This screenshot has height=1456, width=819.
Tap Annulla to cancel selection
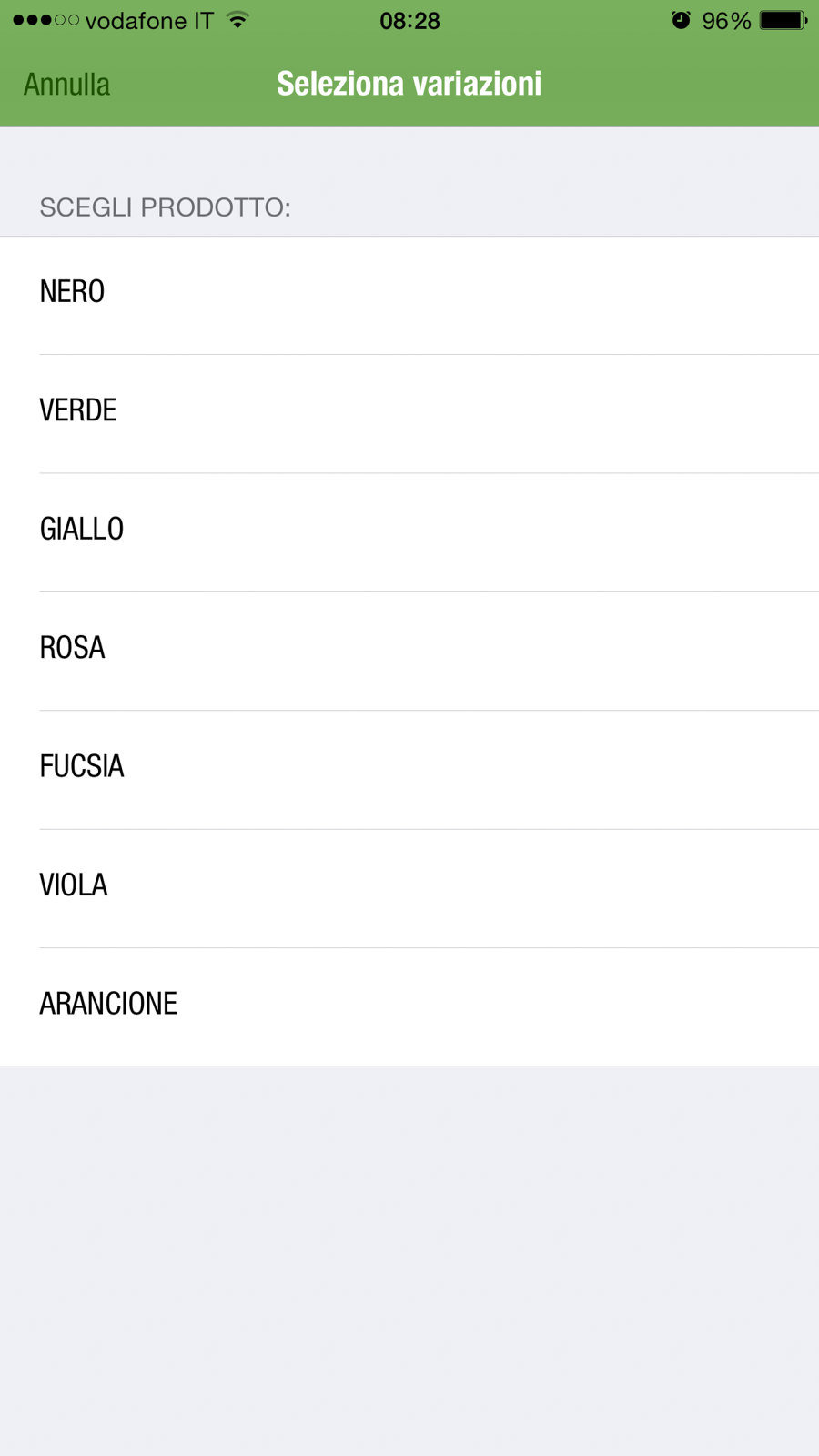66,85
